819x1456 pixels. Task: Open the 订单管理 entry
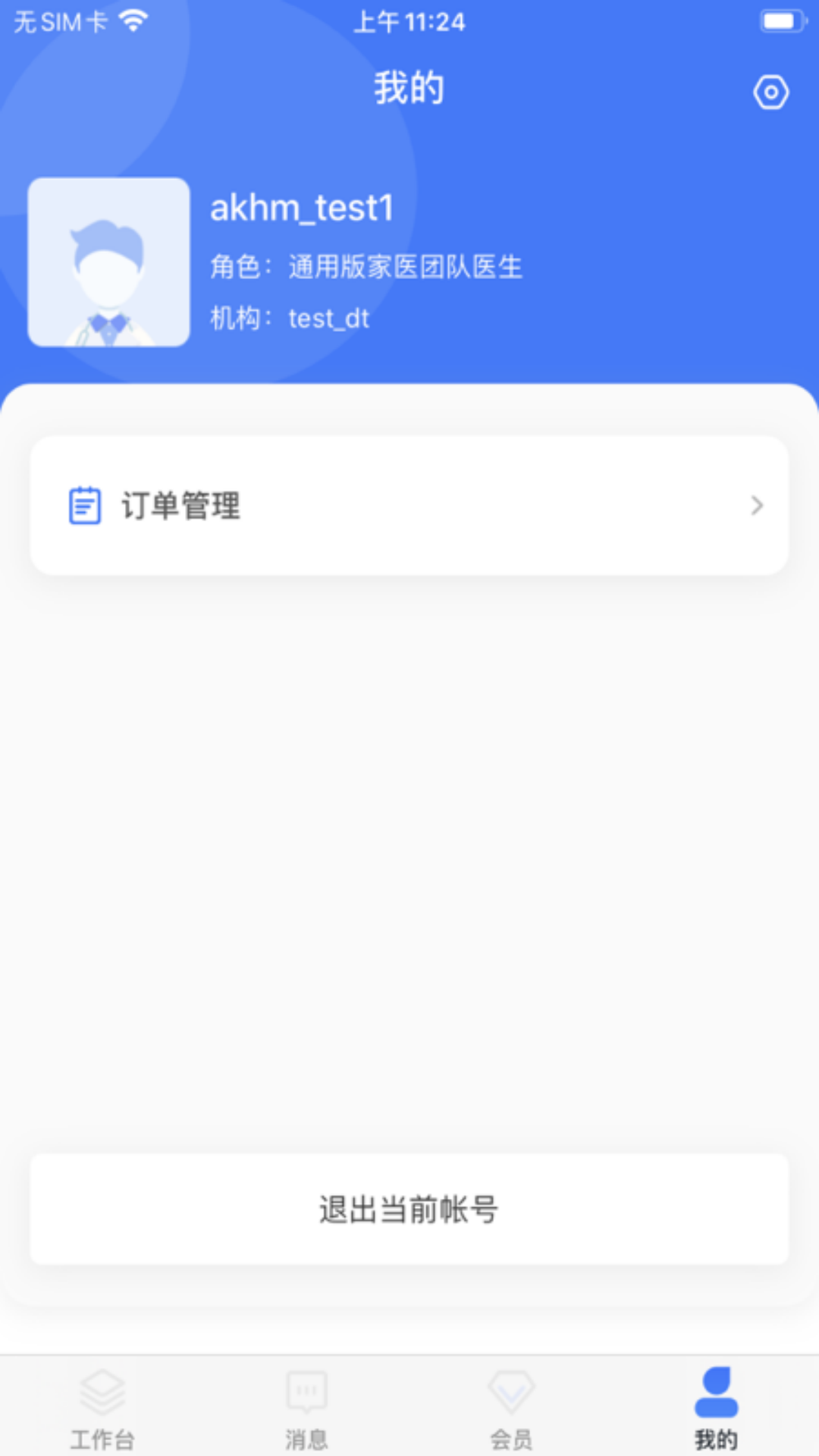click(182, 507)
